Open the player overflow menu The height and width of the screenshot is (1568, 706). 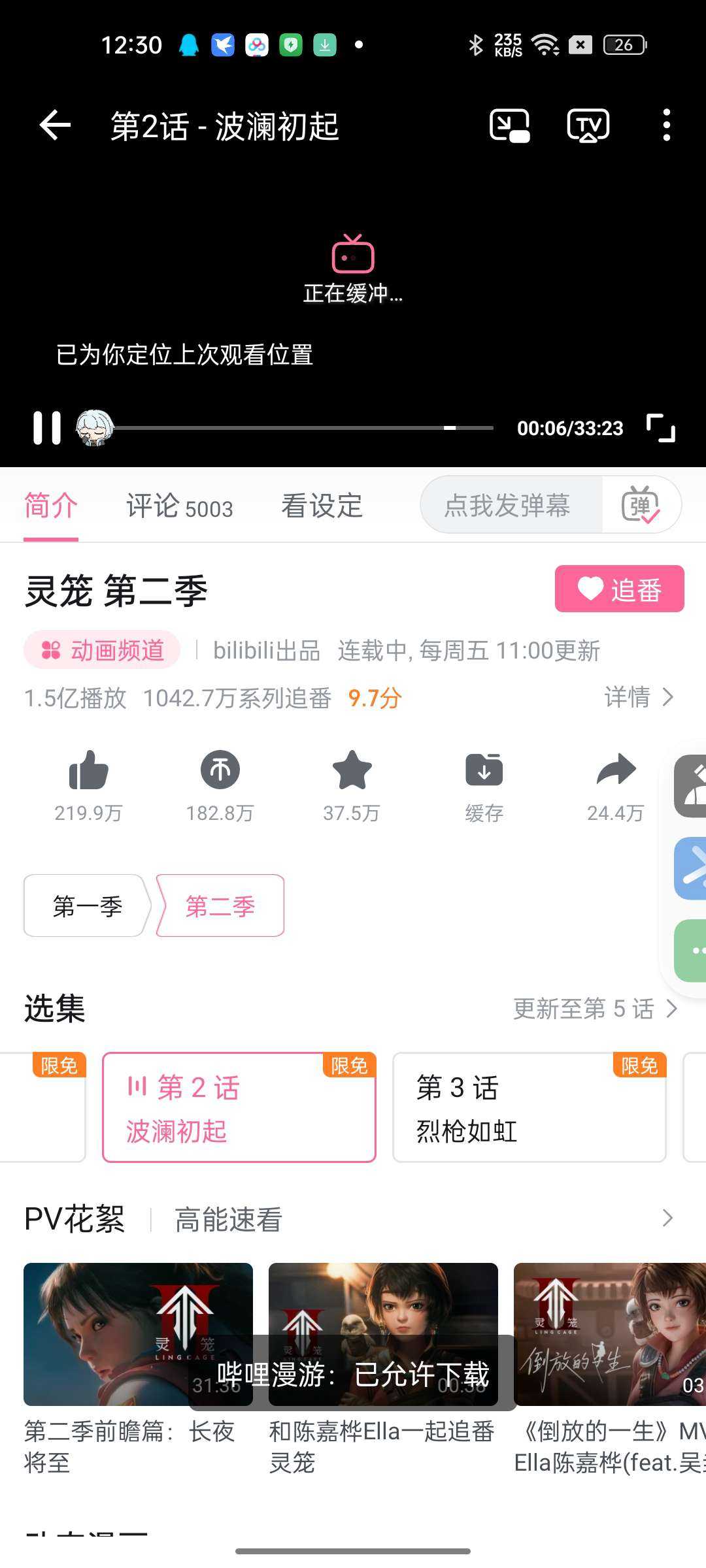coord(666,125)
